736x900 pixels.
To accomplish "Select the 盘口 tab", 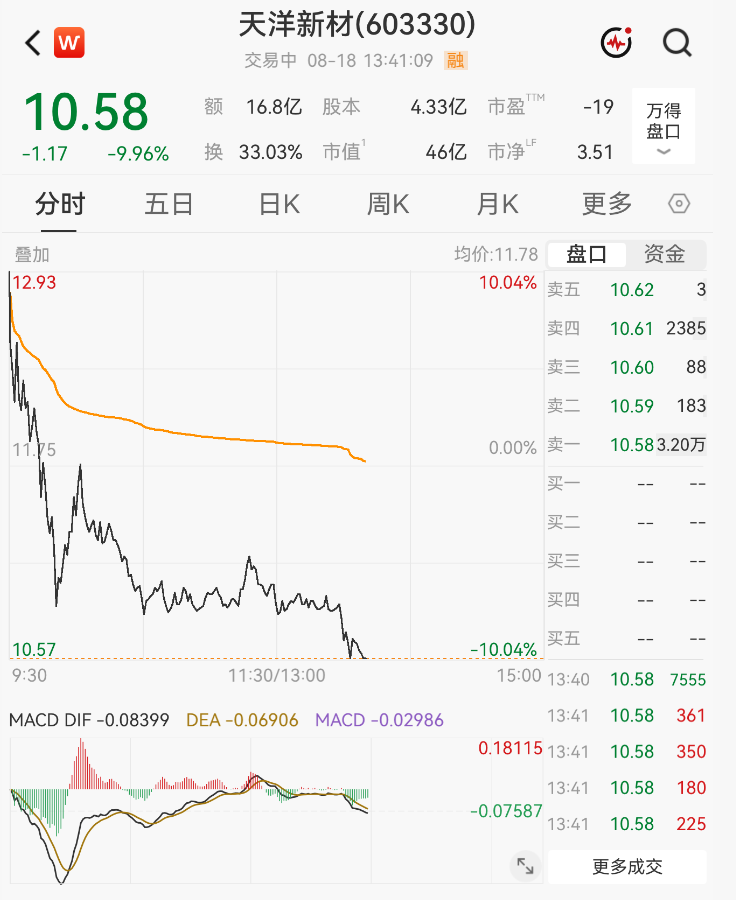I will click(x=586, y=254).
